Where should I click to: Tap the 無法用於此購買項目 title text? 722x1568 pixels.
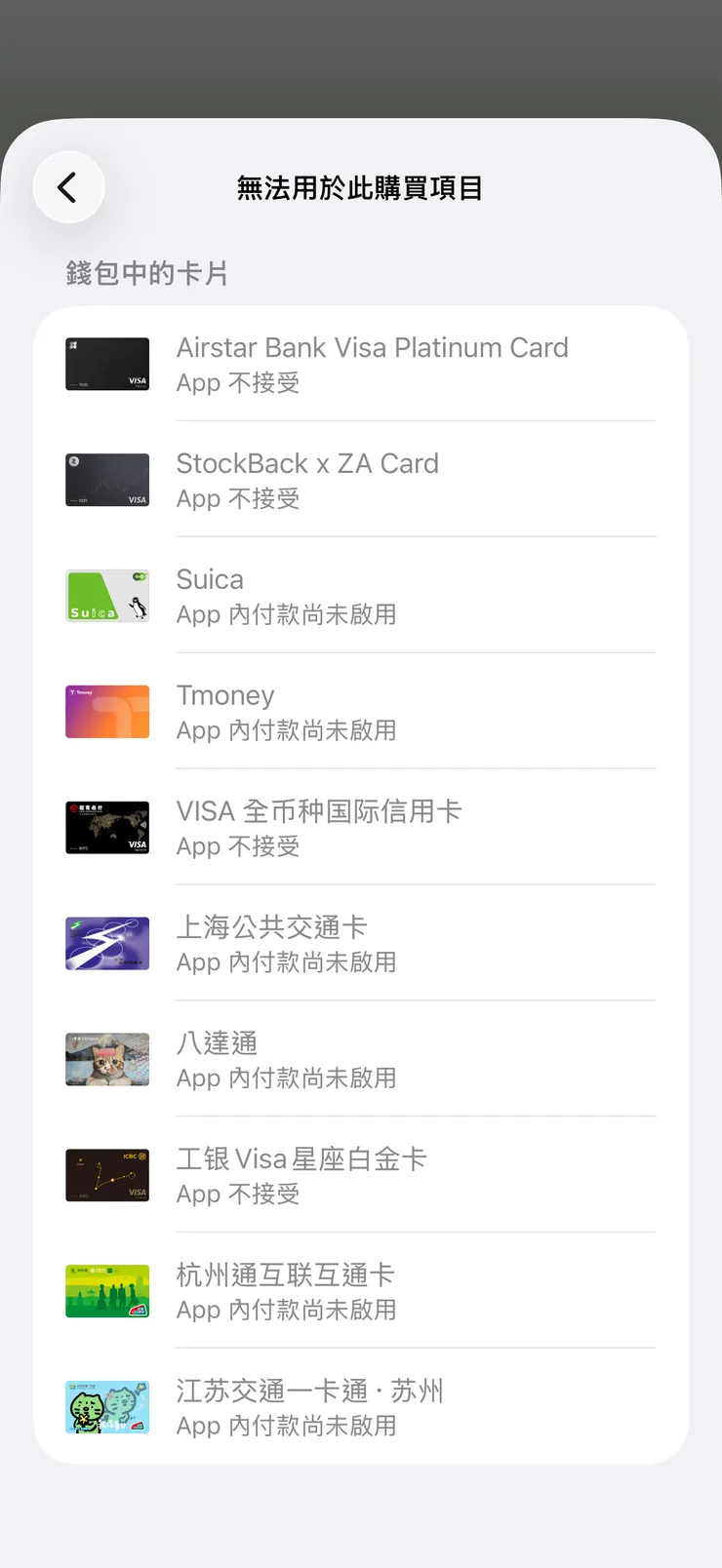361,188
